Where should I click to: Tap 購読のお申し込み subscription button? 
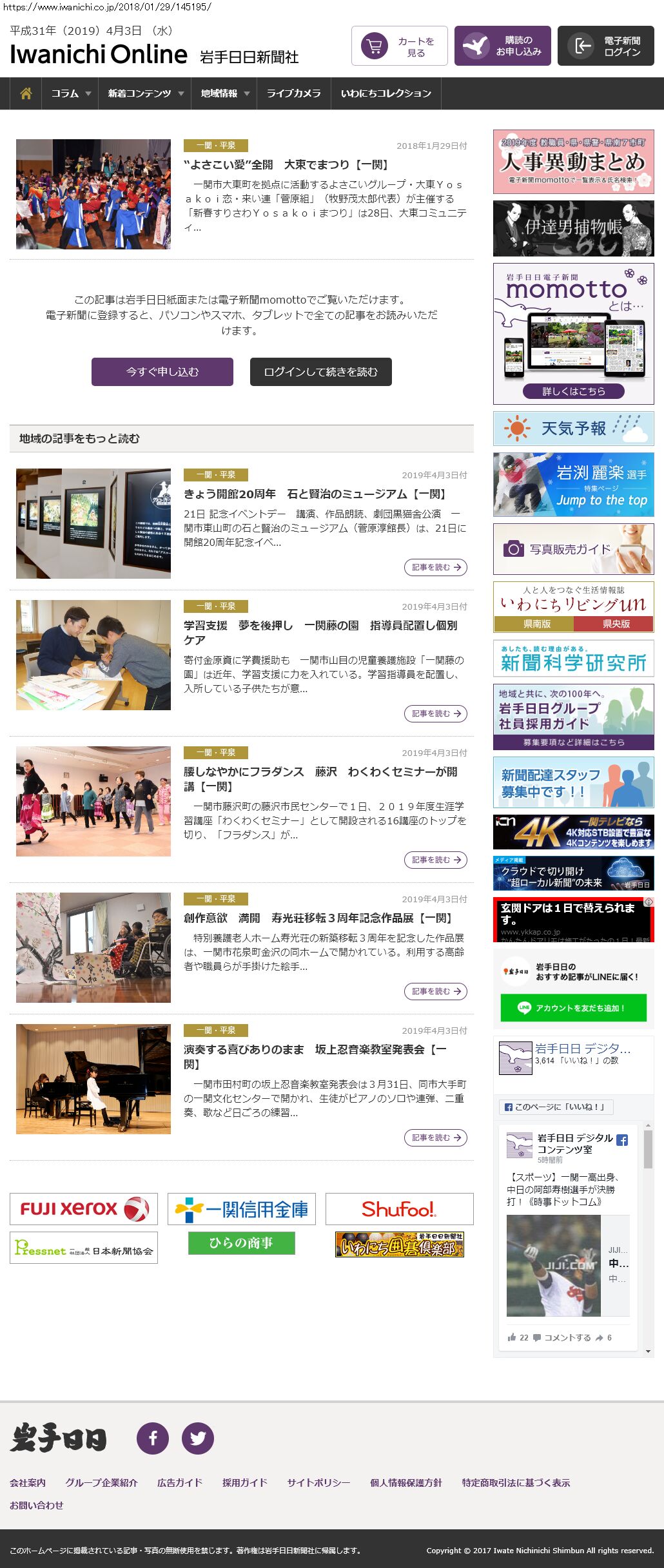503,46
